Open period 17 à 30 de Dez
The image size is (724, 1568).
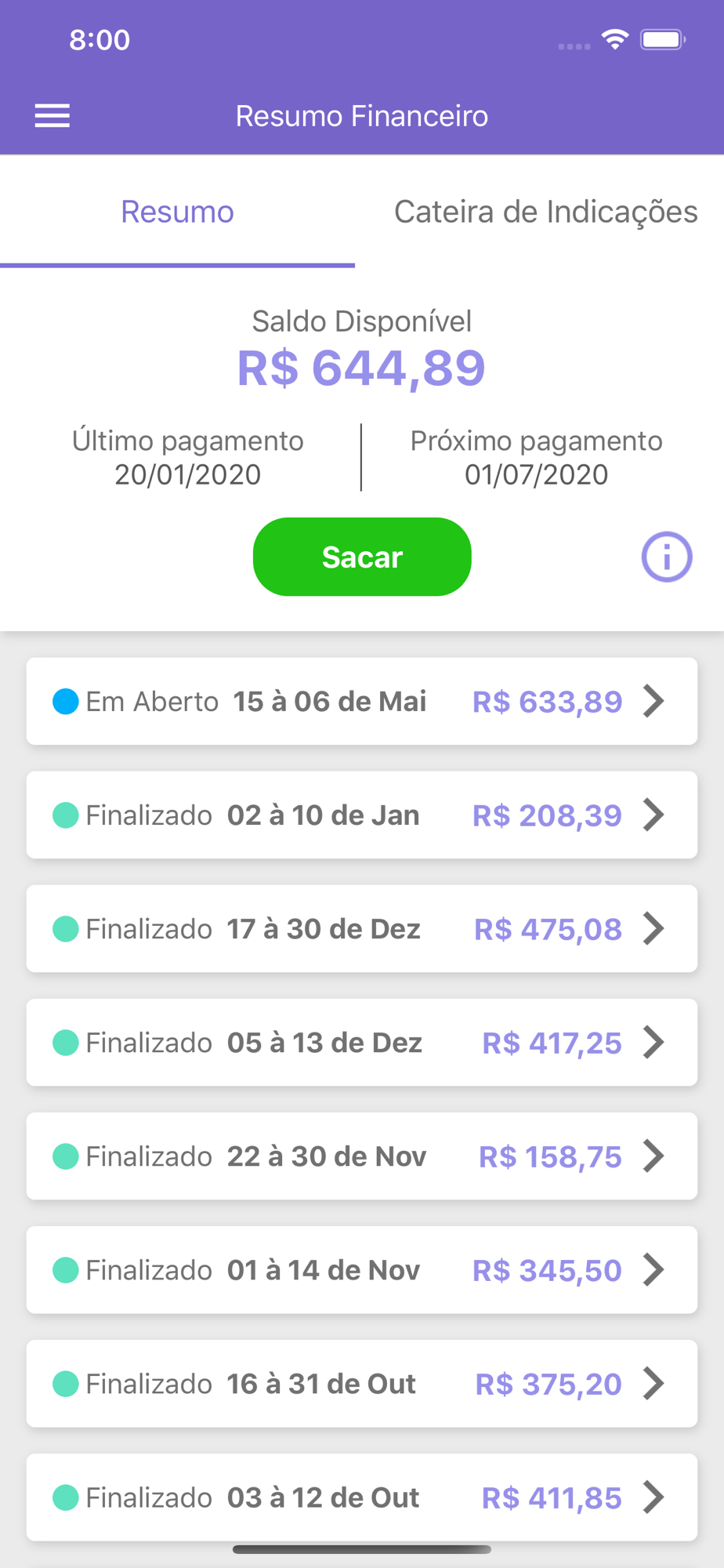point(362,928)
